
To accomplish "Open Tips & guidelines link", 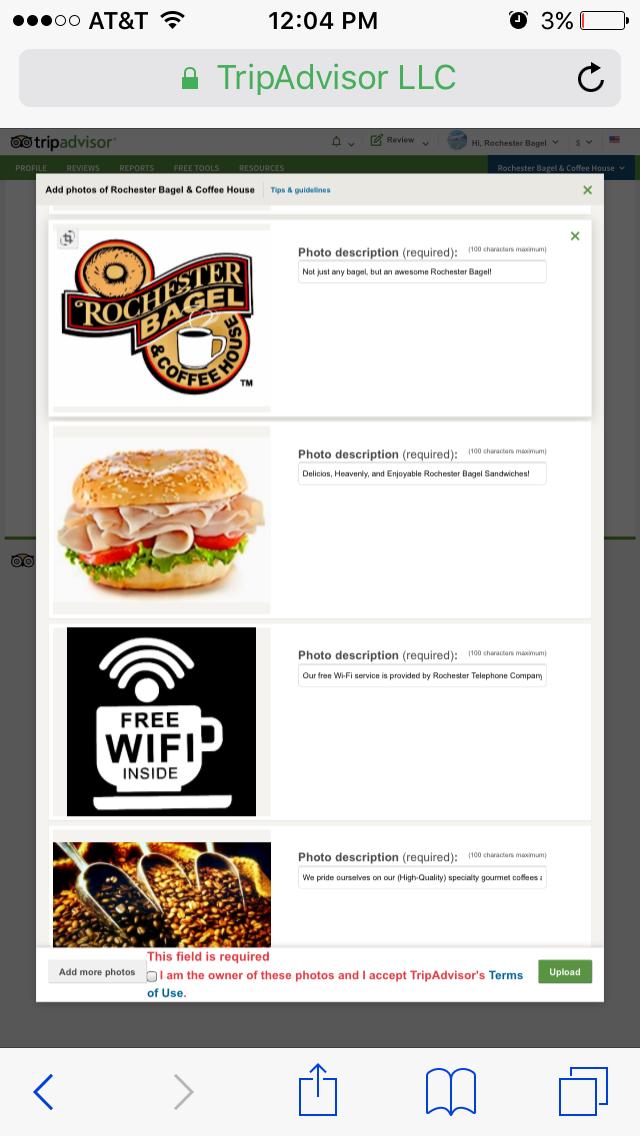I will 300,190.
